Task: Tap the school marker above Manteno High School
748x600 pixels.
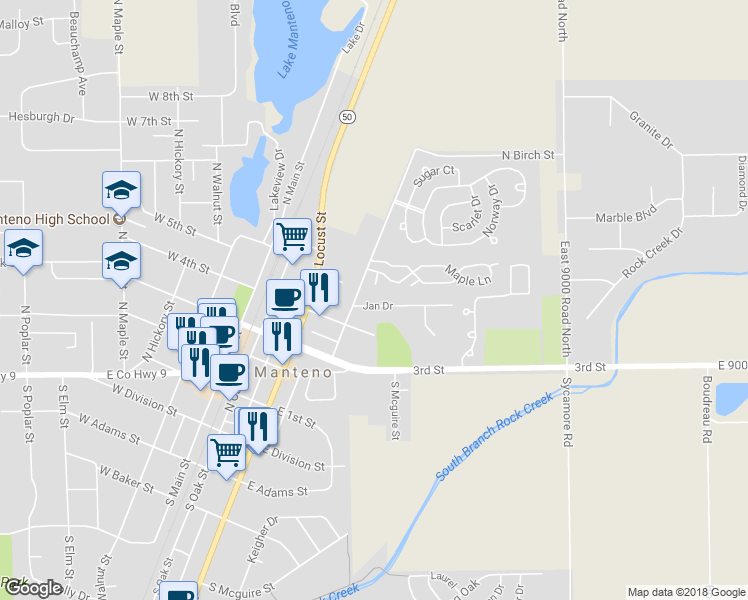Action: pyautogui.click(x=122, y=194)
